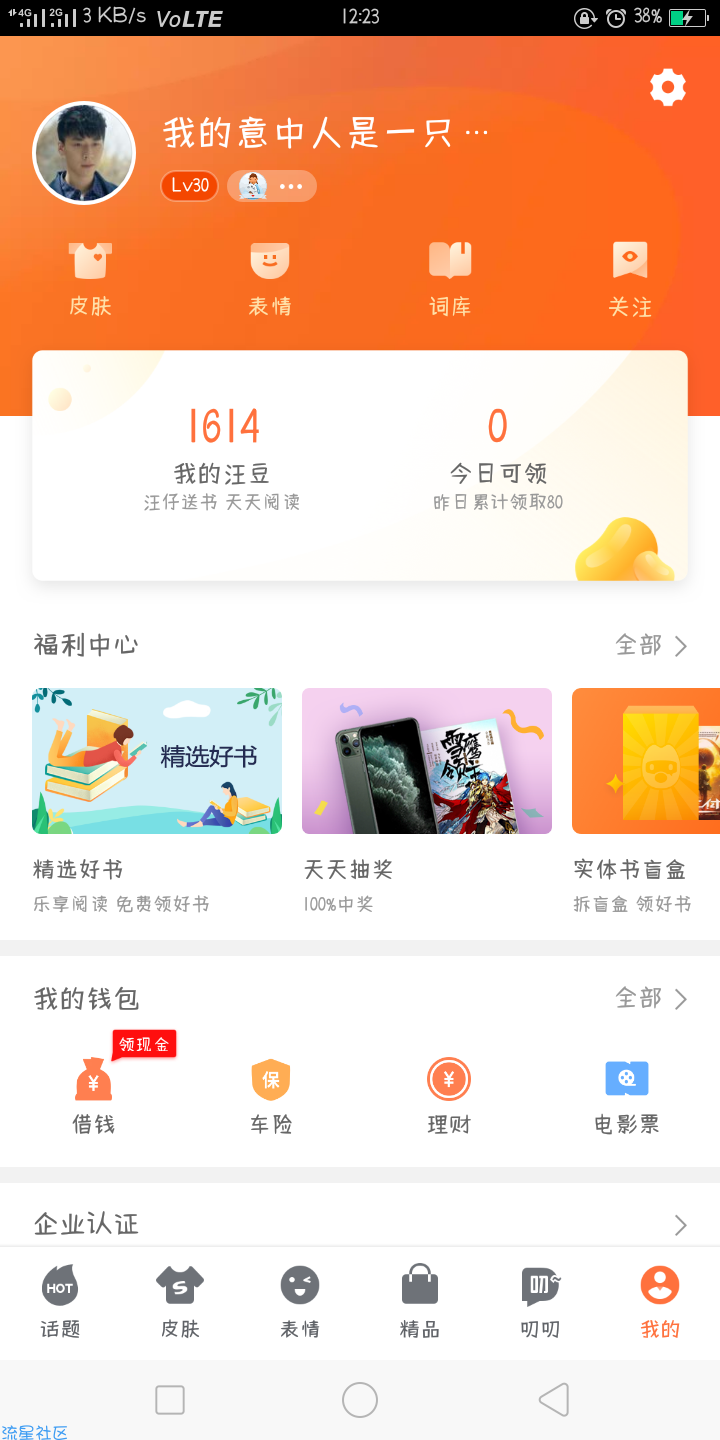Open the Lv30 level badge
Viewport: 720px width, 1440px height.
click(190, 185)
